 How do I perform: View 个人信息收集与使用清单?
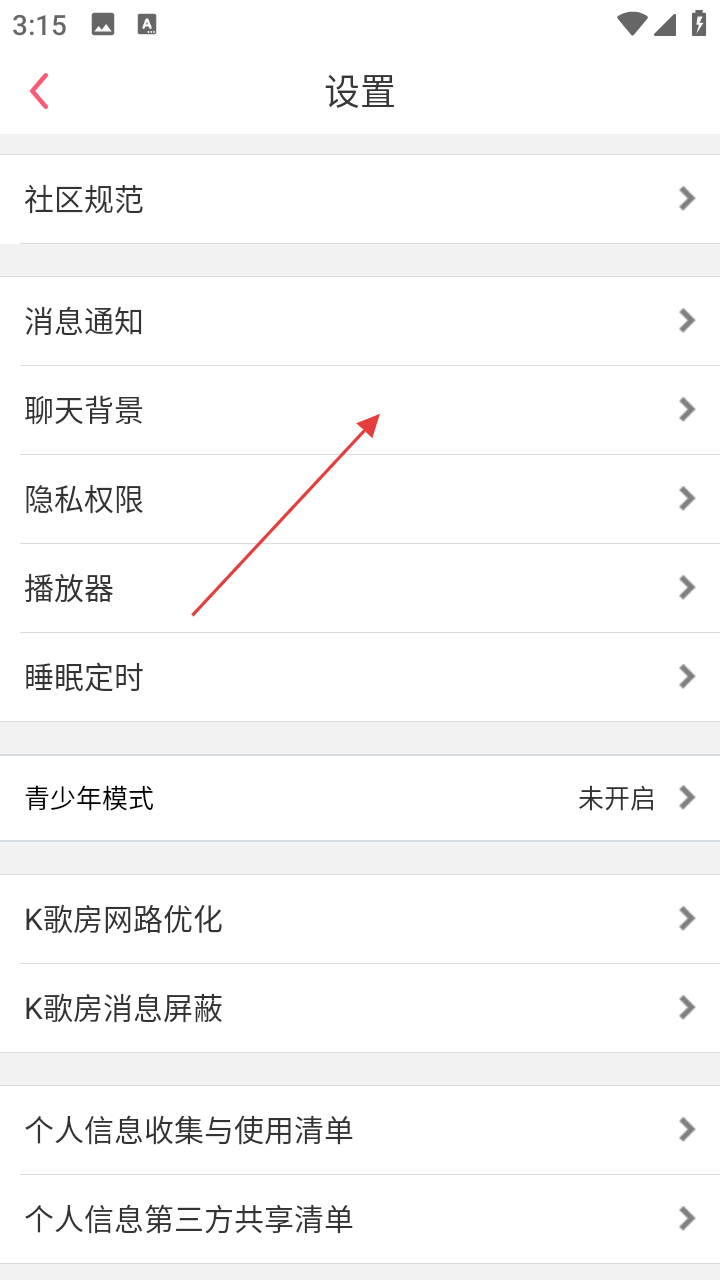[x=360, y=1130]
